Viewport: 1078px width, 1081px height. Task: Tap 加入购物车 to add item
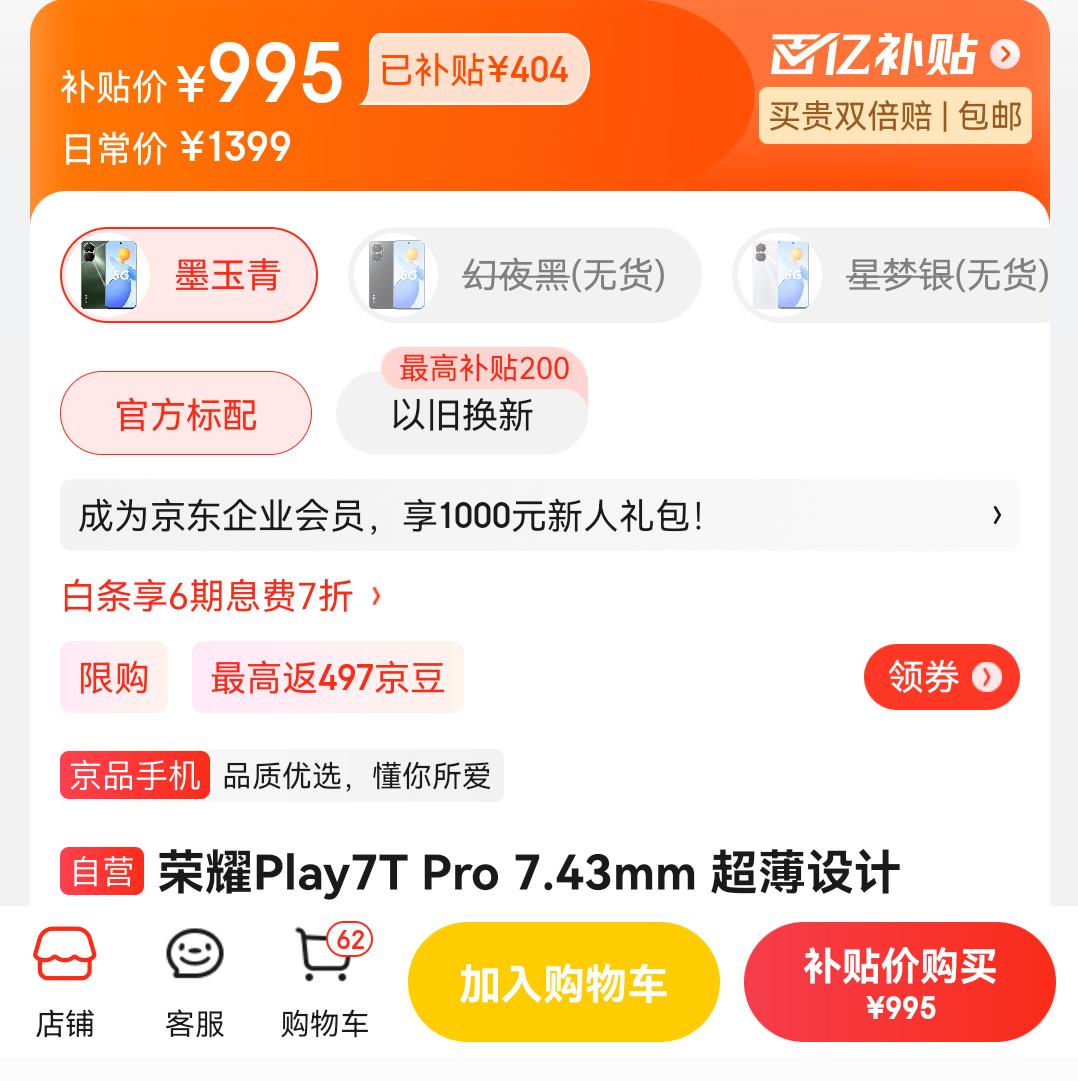[x=563, y=983]
